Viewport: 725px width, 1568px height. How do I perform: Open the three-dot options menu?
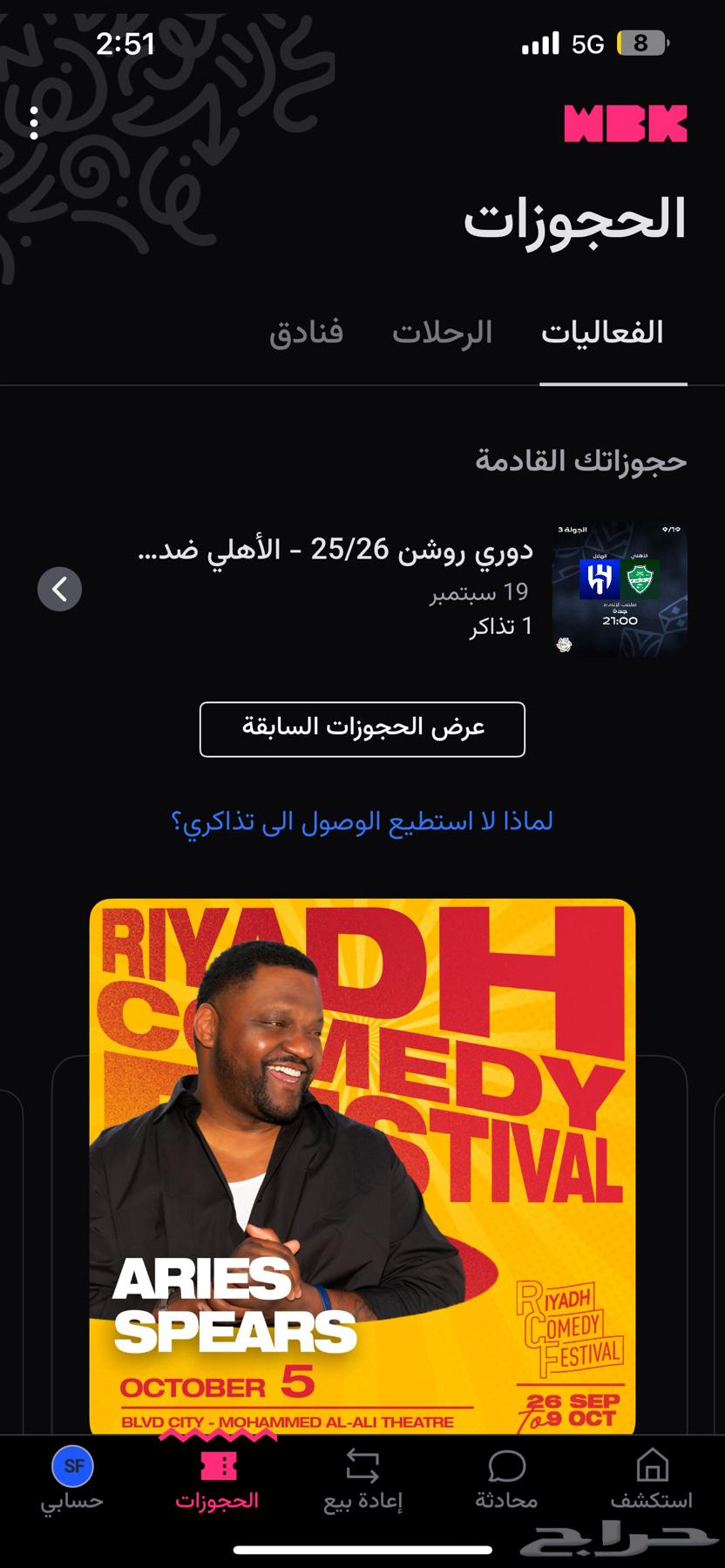tap(35, 123)
